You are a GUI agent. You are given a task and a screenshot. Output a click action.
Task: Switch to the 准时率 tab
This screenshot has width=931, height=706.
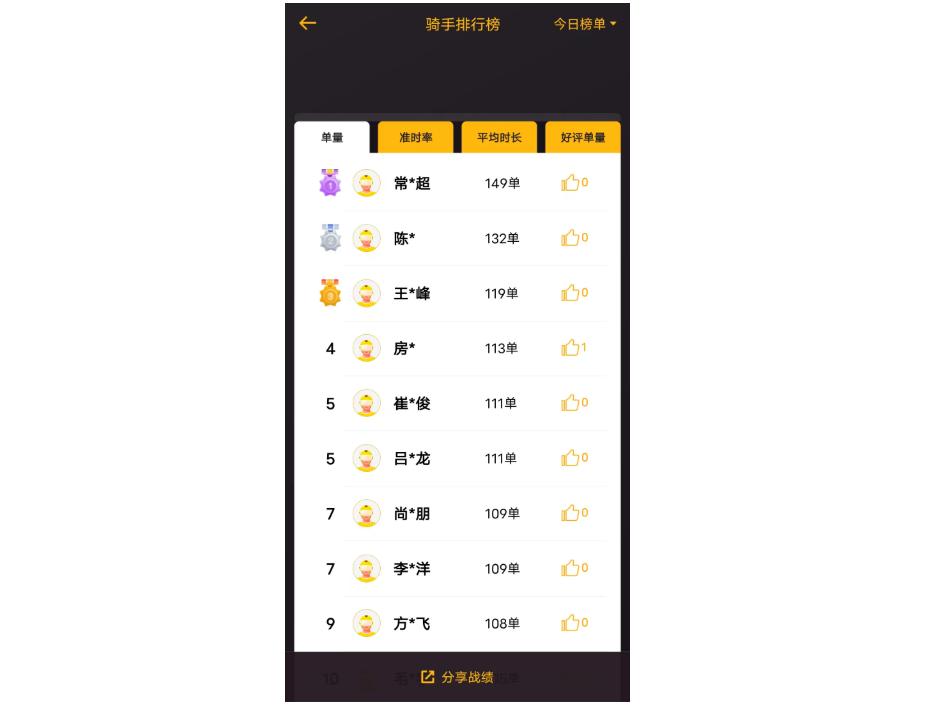tap(415, 138)
